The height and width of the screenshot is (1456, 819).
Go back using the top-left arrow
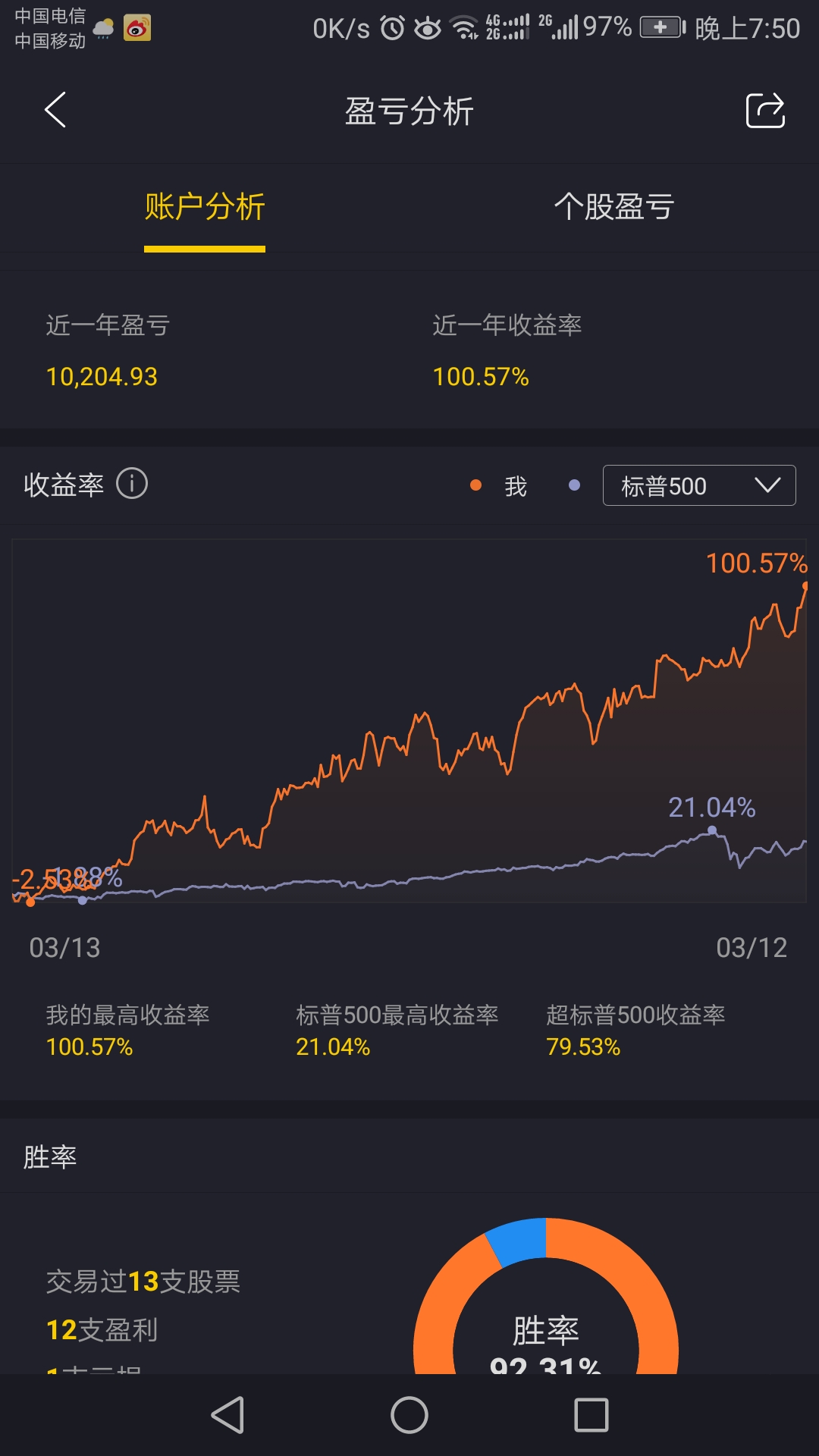(55, 110)
